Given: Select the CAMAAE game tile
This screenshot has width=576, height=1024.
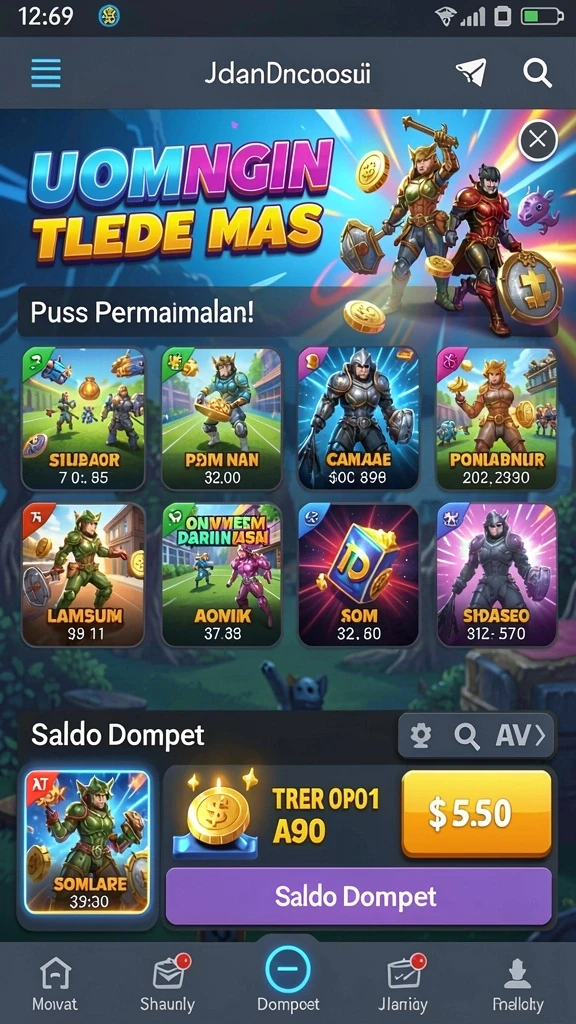Looking at the screenshot, I should click(x=359, y=419).
